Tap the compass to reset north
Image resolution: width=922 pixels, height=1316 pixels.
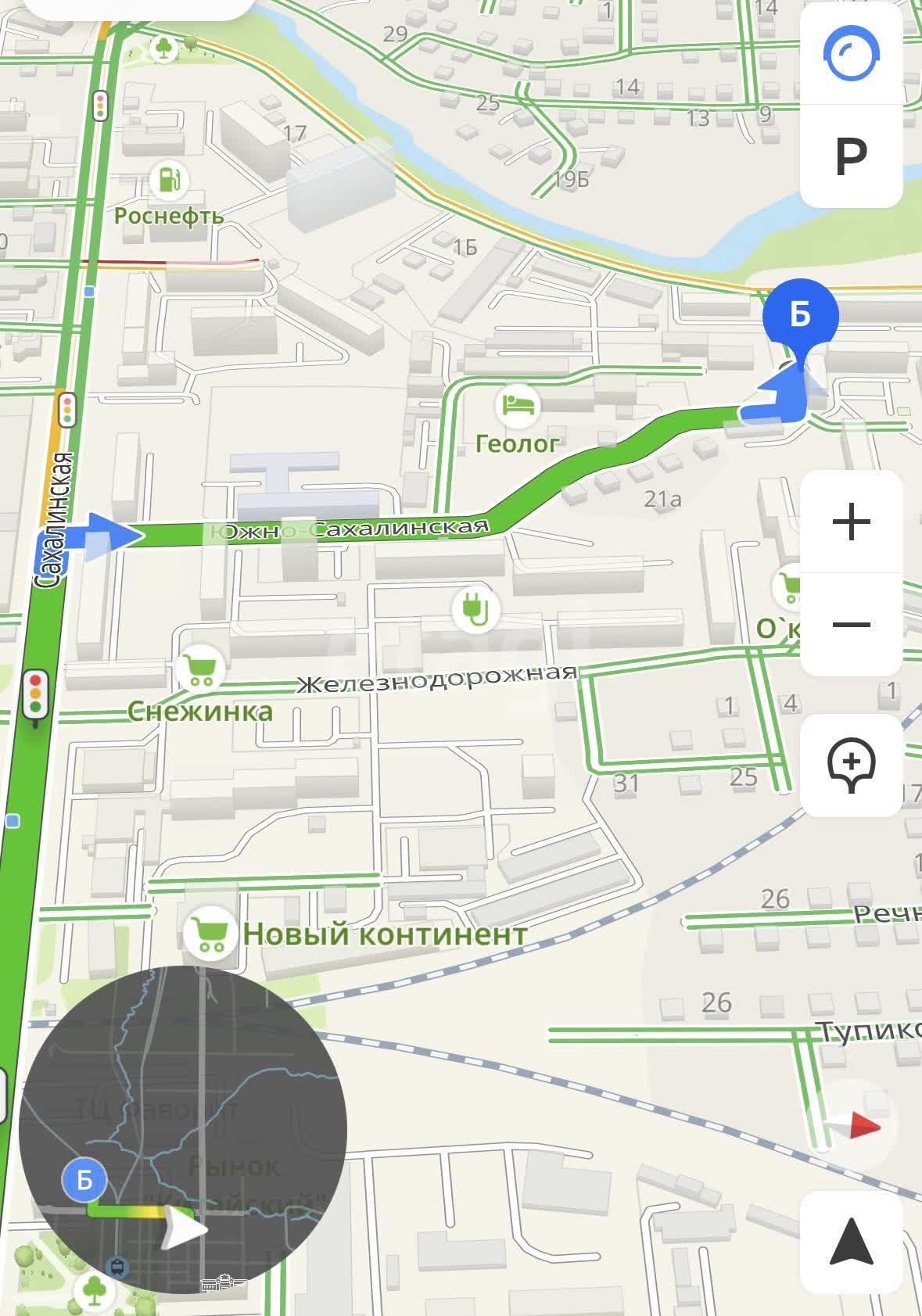pos(859,1126)
